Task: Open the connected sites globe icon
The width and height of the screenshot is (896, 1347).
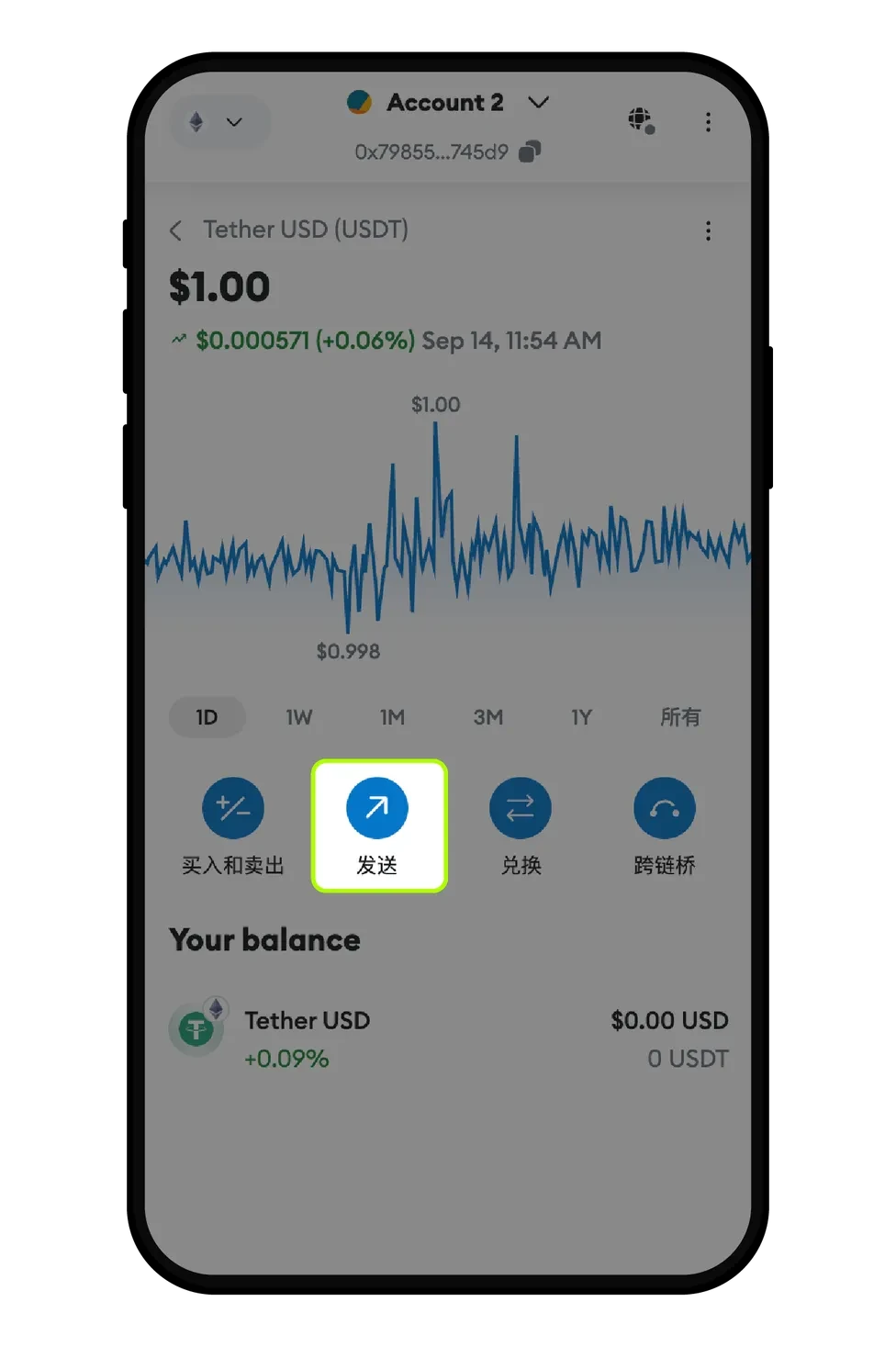Action: [x=640, y=119]
